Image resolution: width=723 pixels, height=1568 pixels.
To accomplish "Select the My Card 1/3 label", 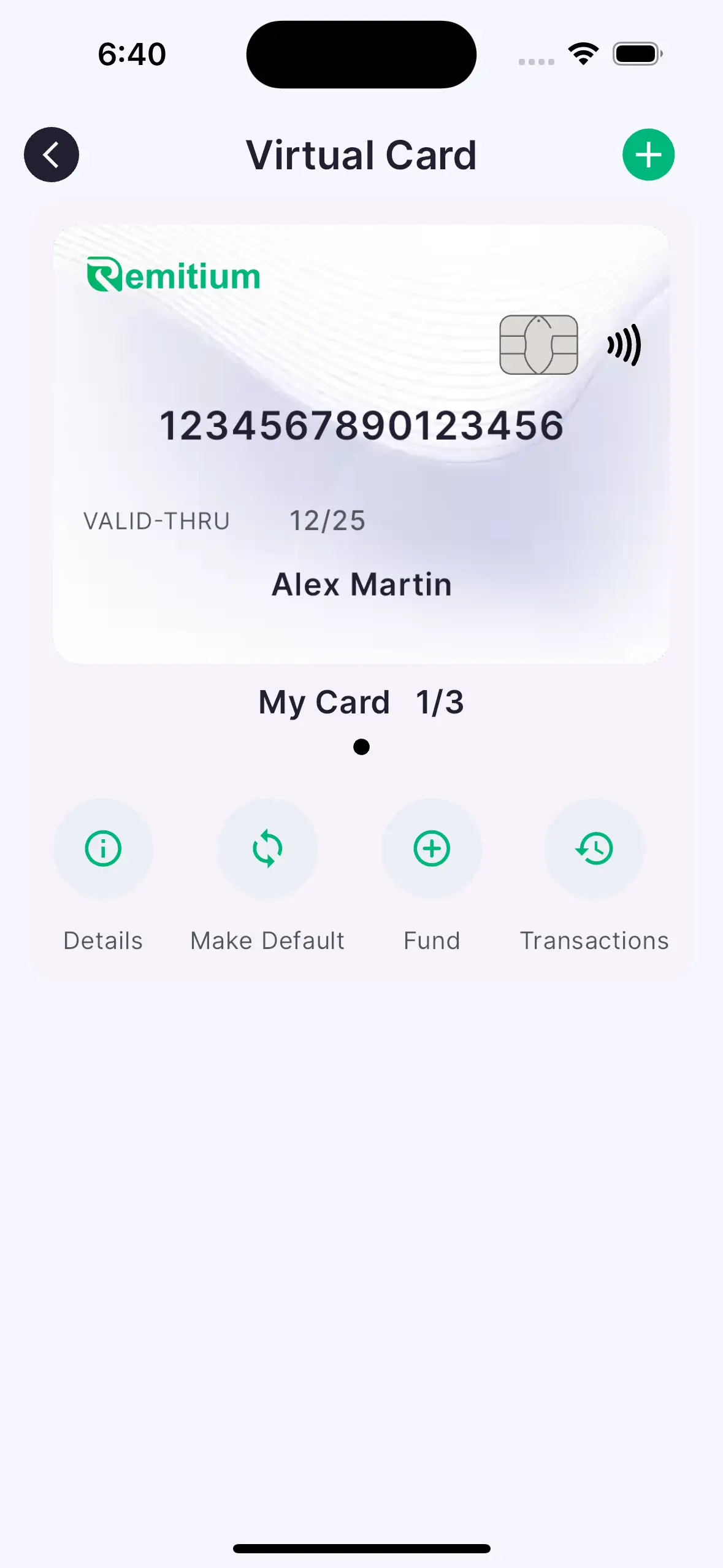I will [361, 701].
